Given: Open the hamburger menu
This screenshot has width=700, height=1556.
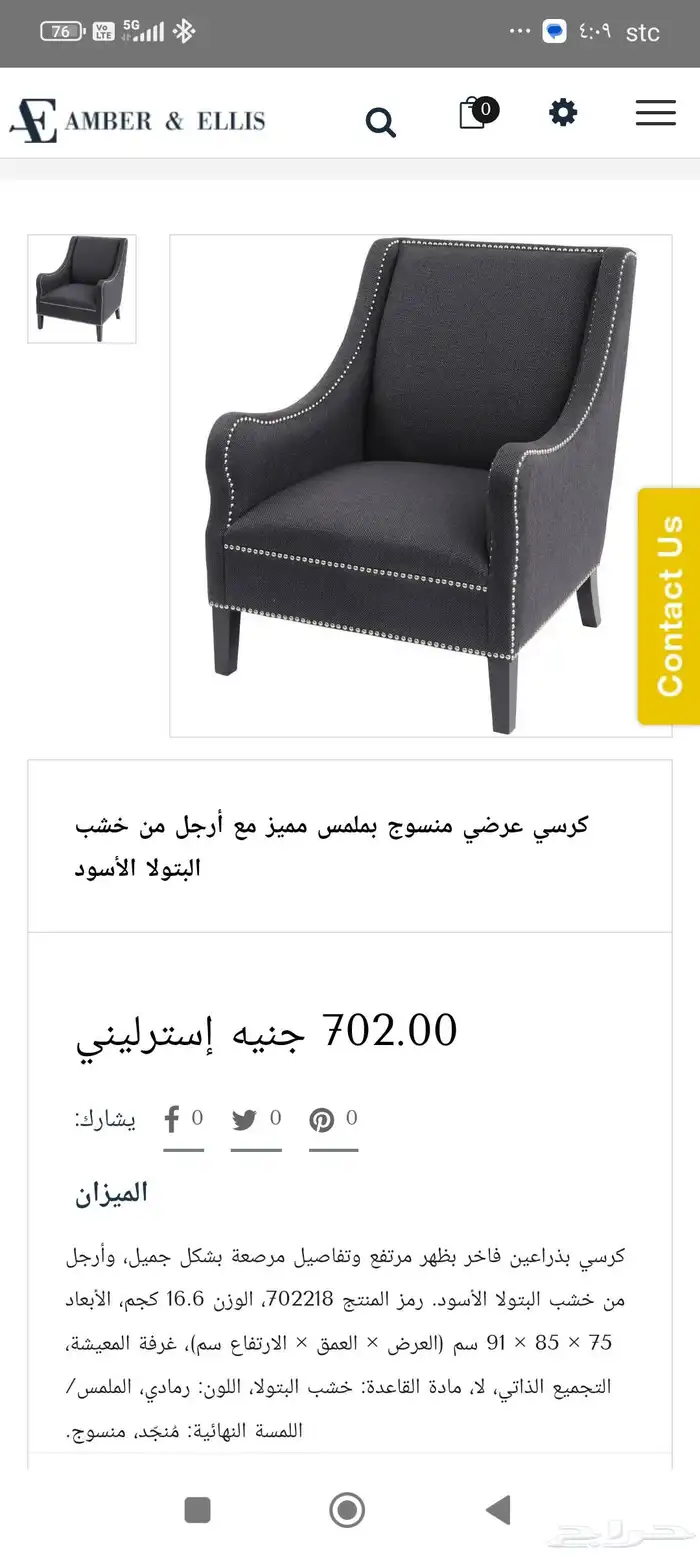Looking at the screenshot, I should (x=655, y=113).
